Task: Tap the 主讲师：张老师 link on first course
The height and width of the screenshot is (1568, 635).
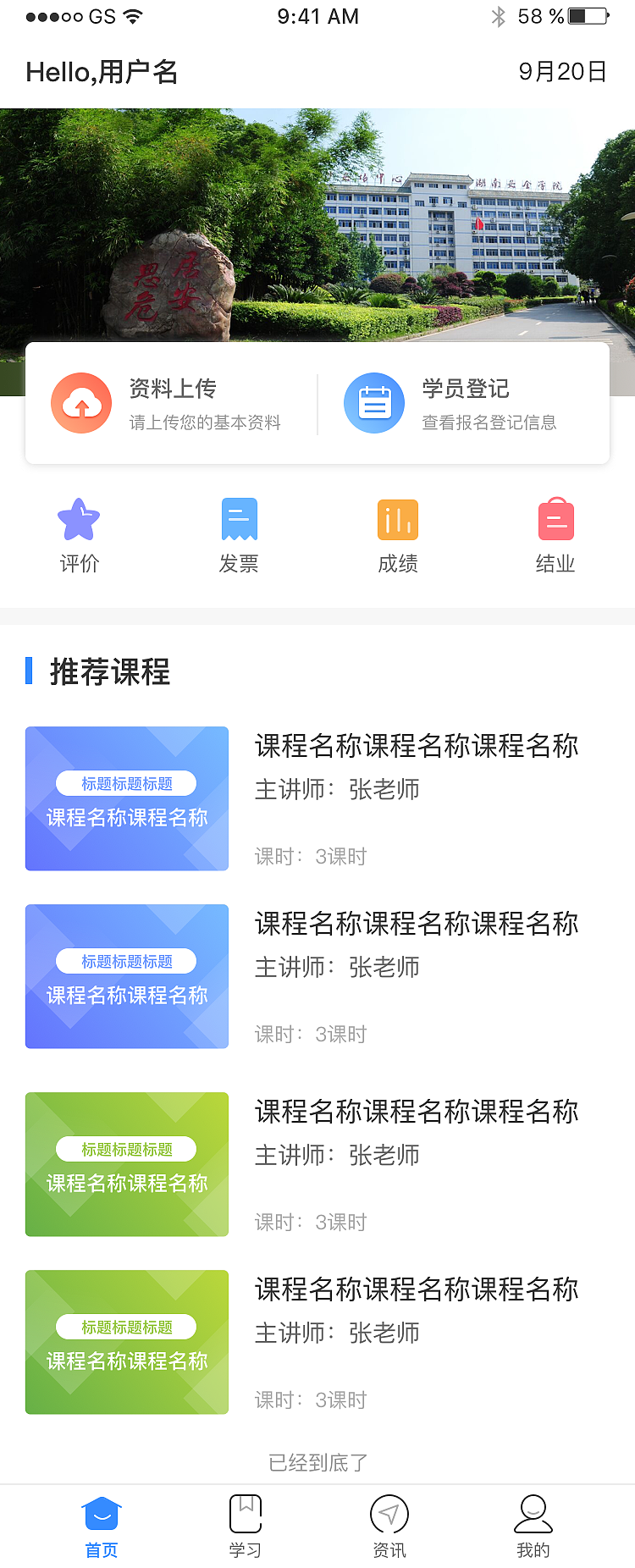Action: 336,788
